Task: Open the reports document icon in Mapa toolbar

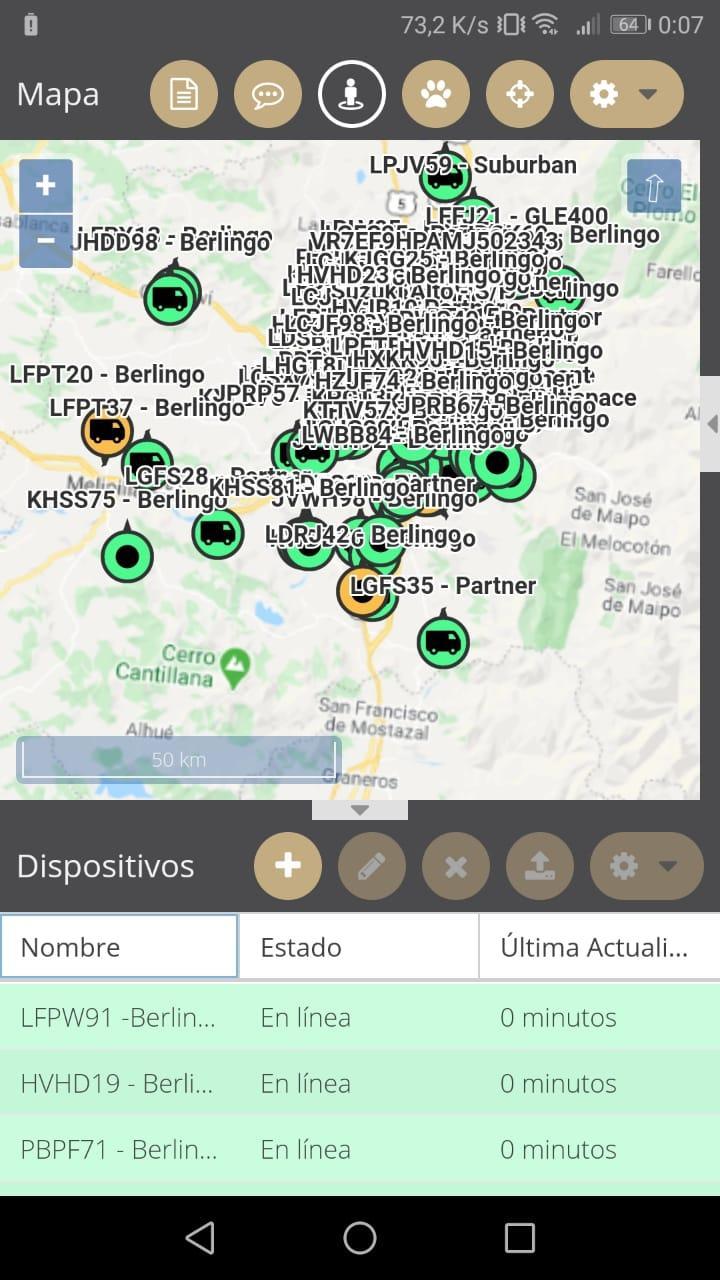Action: click(184, 95)
